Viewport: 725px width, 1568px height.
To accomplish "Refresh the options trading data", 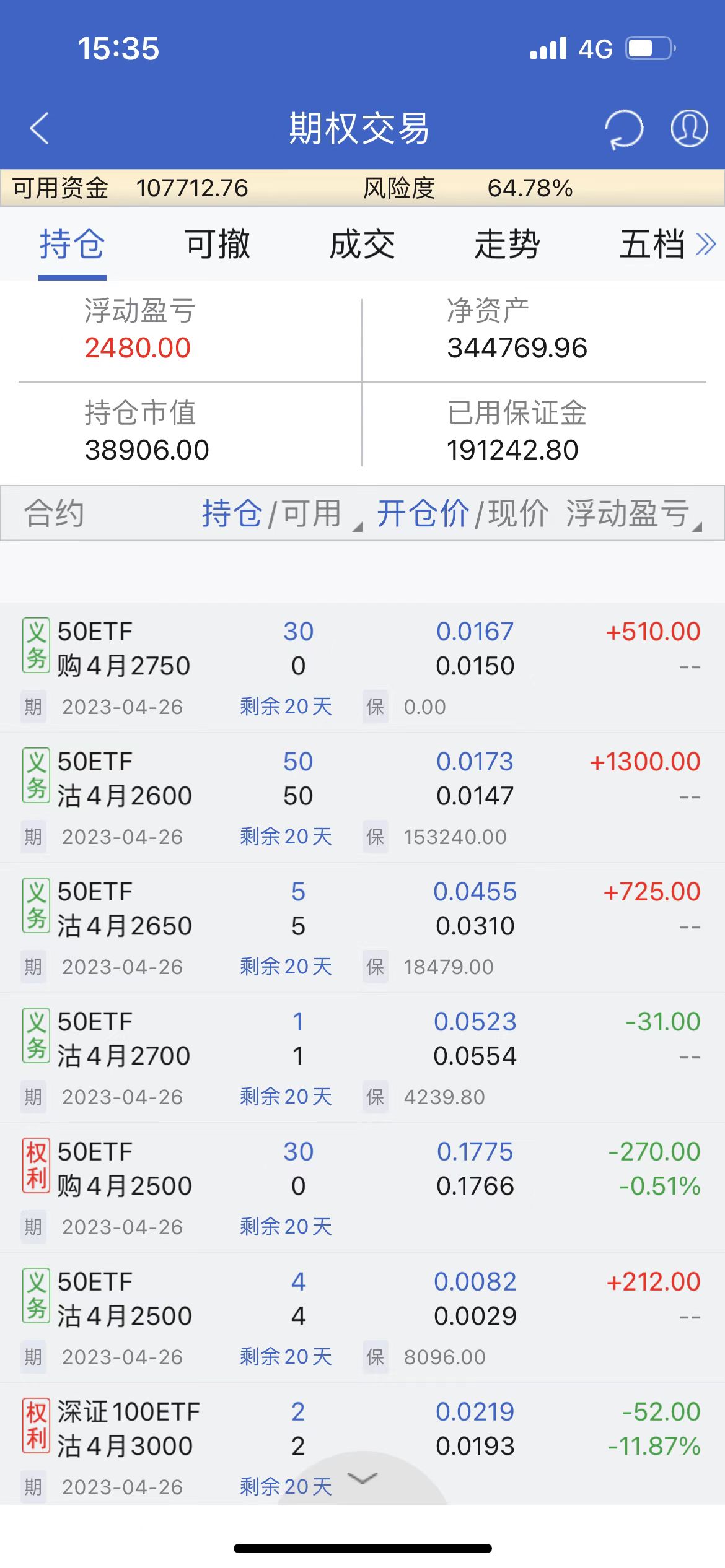I will 623,129.
